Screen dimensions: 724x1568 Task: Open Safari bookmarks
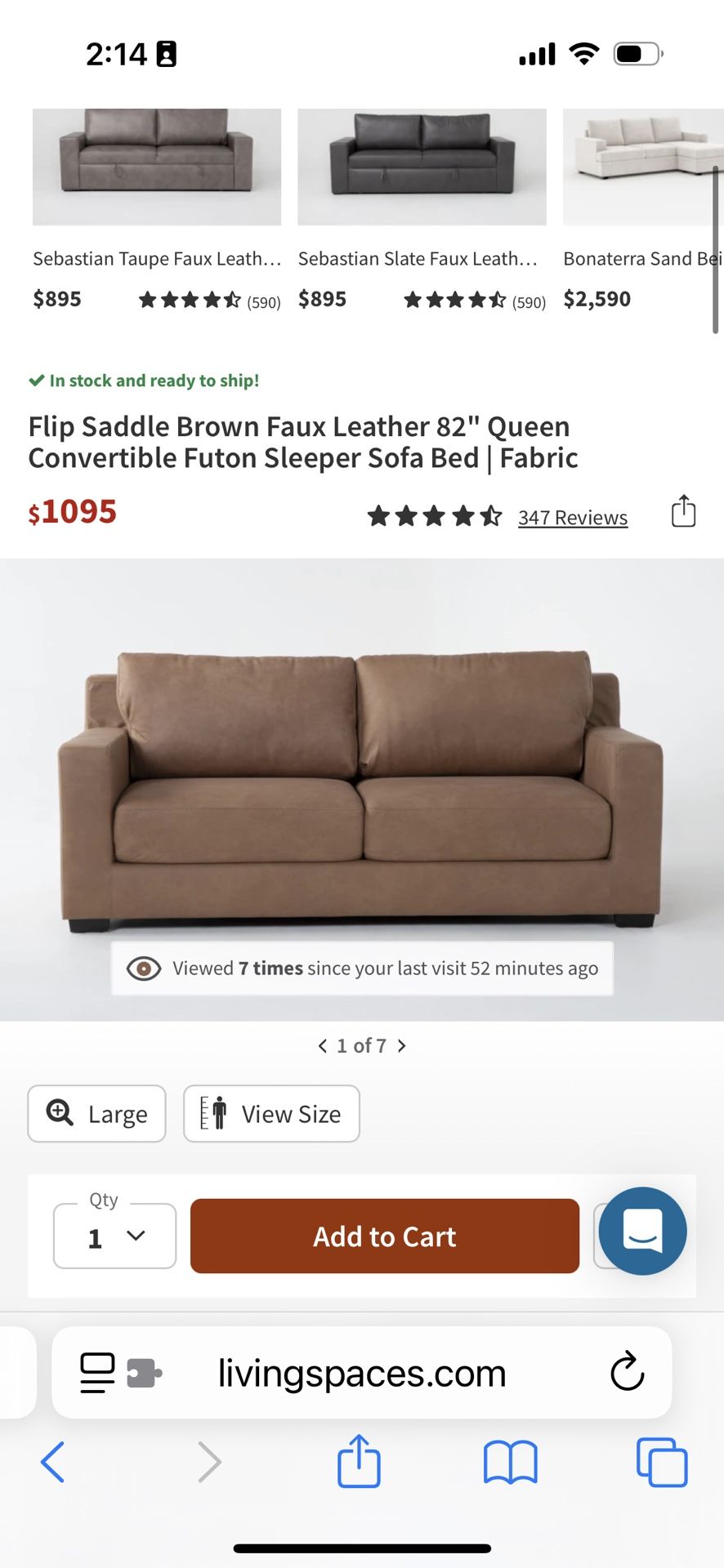[x=510, y=1463]
